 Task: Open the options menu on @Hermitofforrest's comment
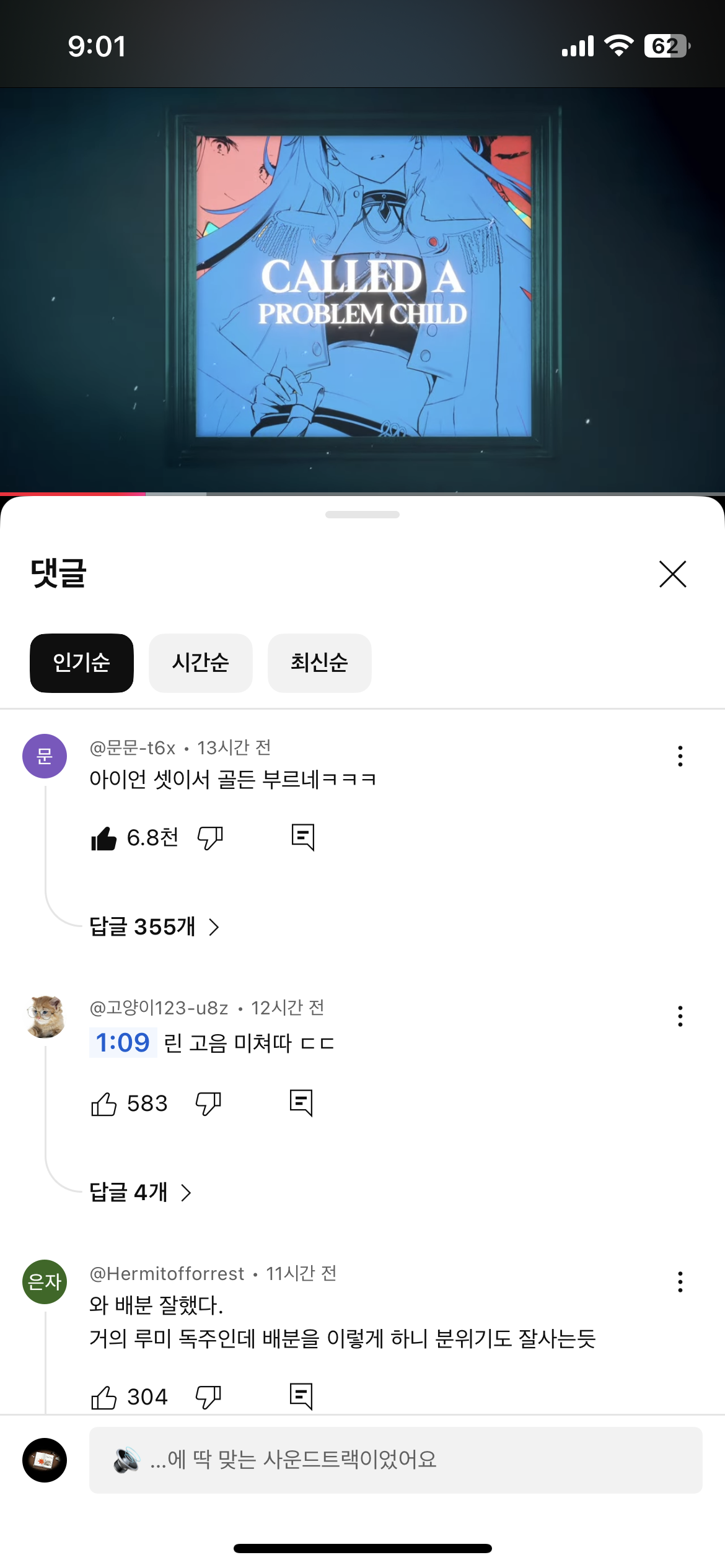(680, 1282)
